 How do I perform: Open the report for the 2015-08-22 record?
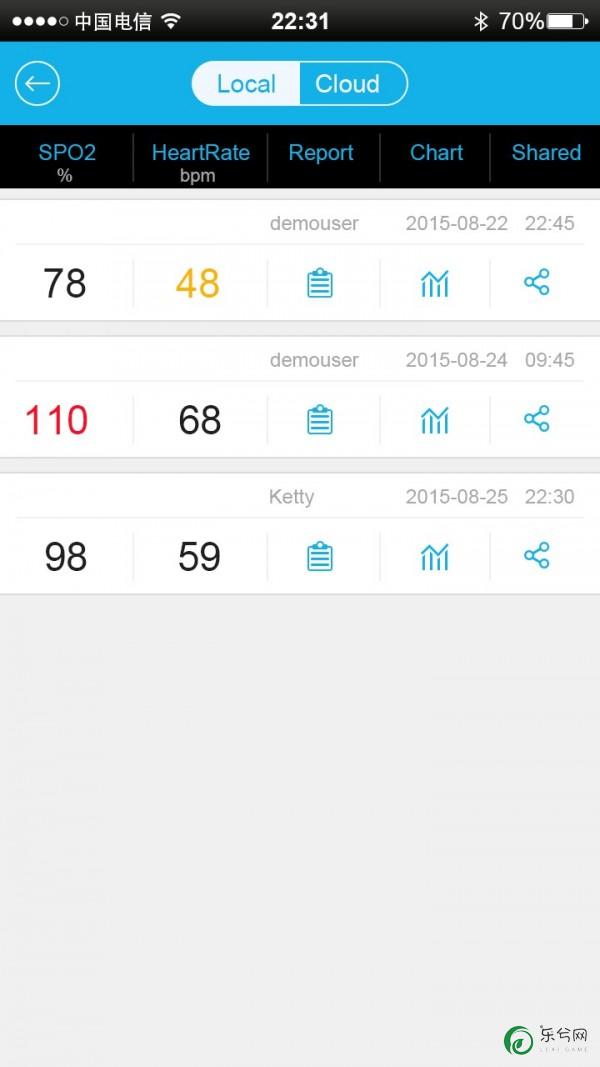320,283
